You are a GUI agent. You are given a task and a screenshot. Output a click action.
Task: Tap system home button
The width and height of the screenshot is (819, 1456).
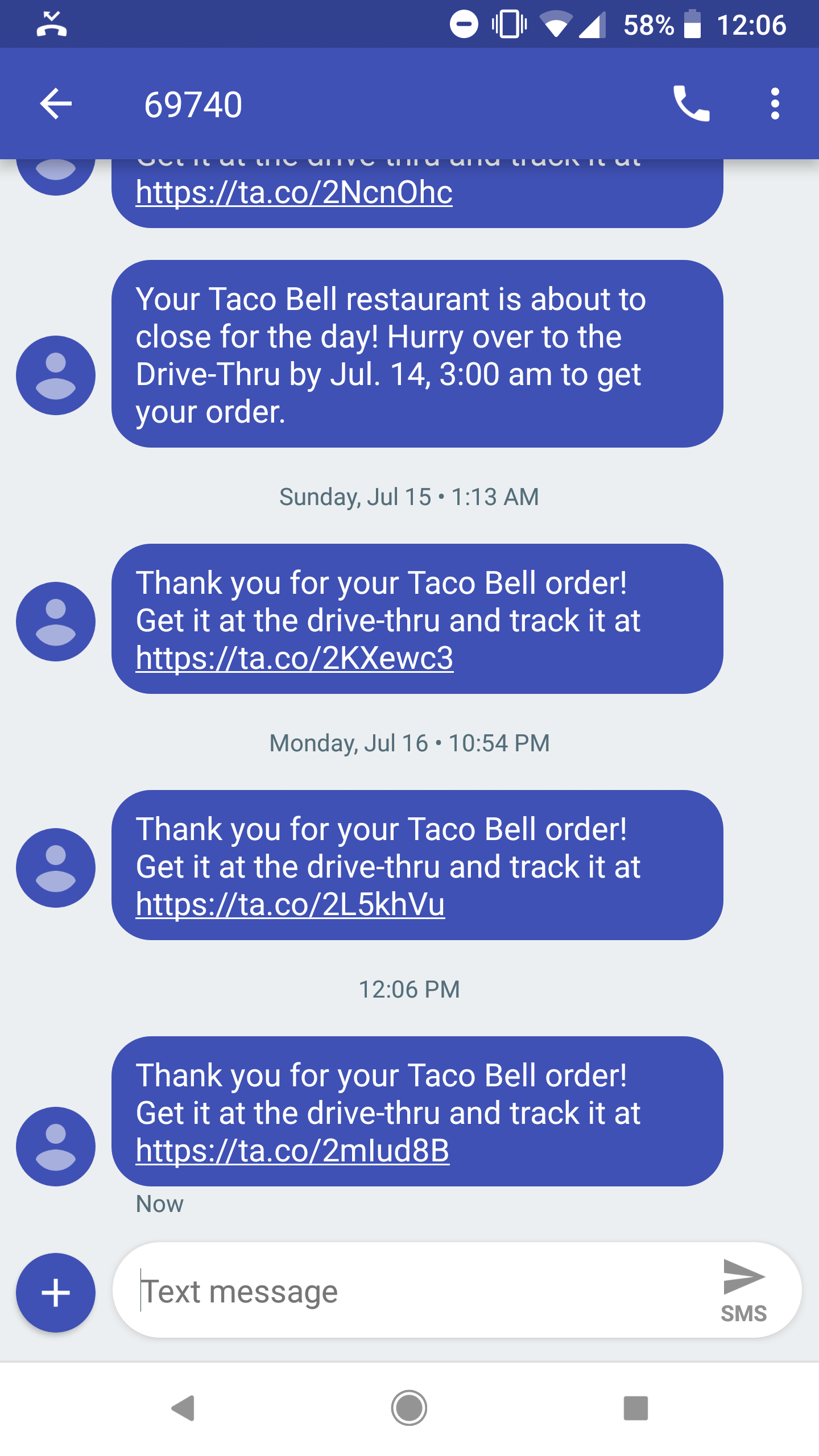coord(409,1408)
